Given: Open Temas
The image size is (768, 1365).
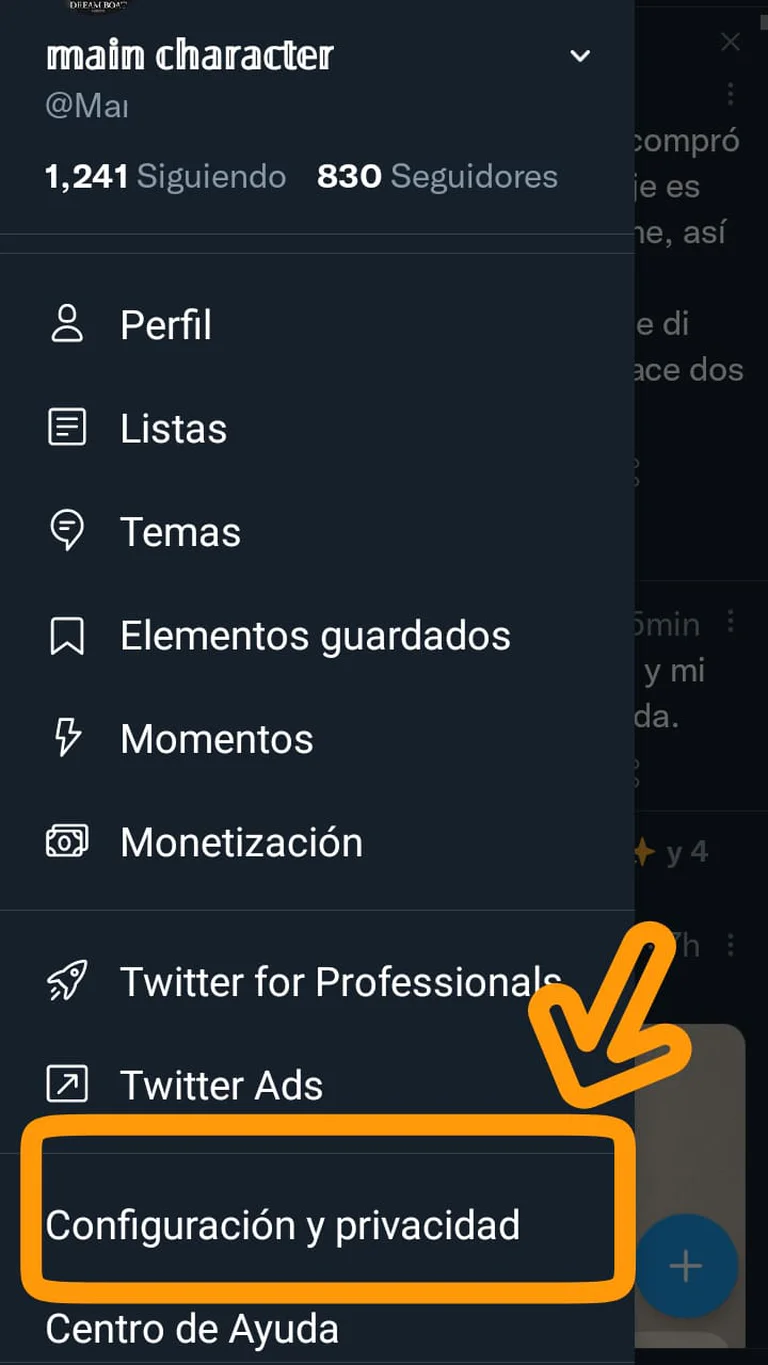Looking at the screenshot, I should 180,532.
